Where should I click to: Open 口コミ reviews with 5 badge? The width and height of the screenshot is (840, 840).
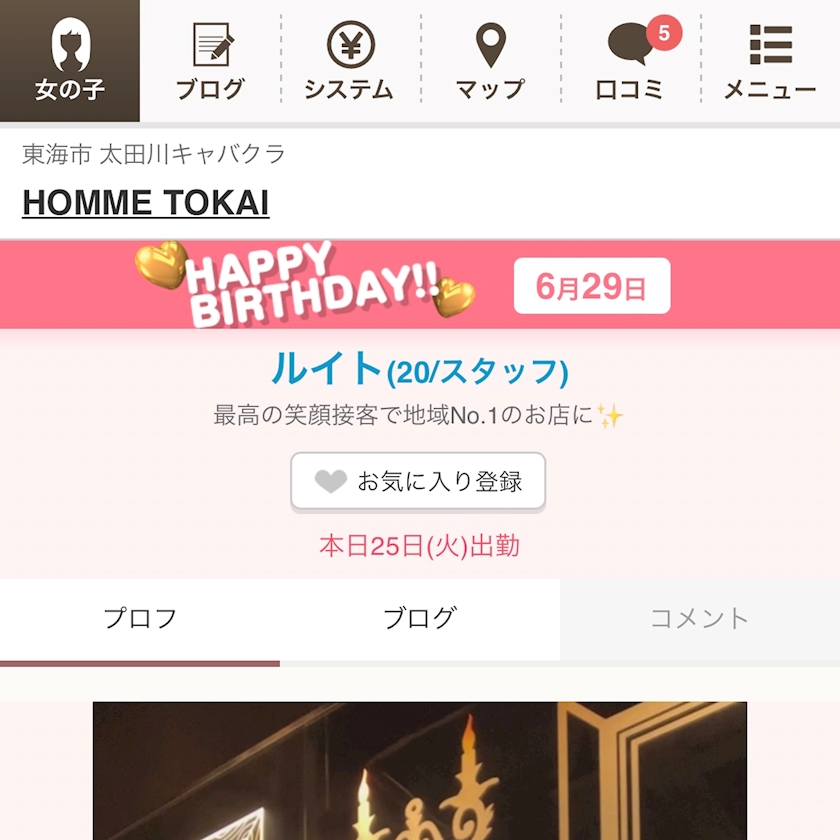[x=631, y=61]
